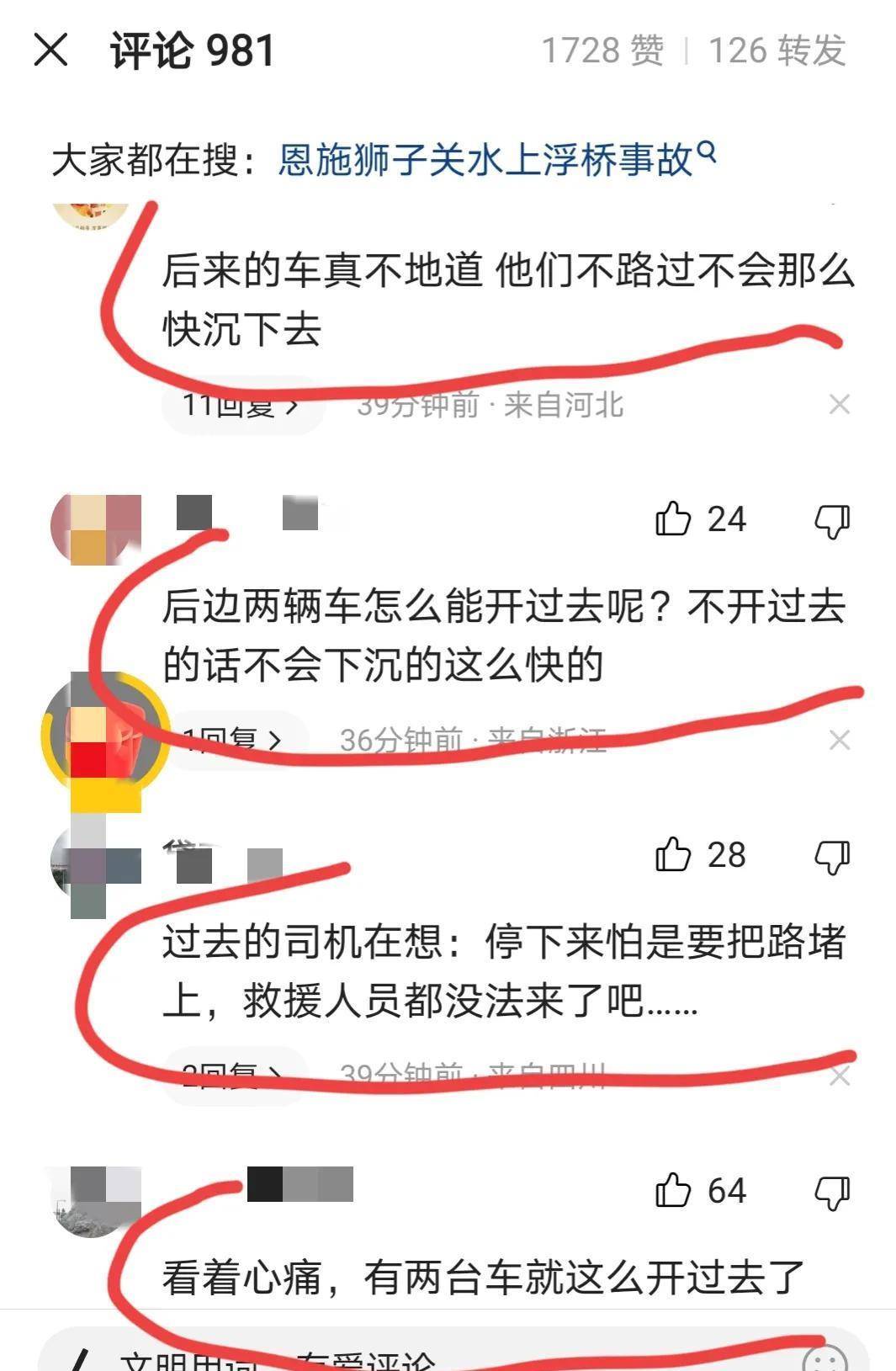Dislike the comment about 后边两辆车
896x1371 pixels.
pos(832,521)
